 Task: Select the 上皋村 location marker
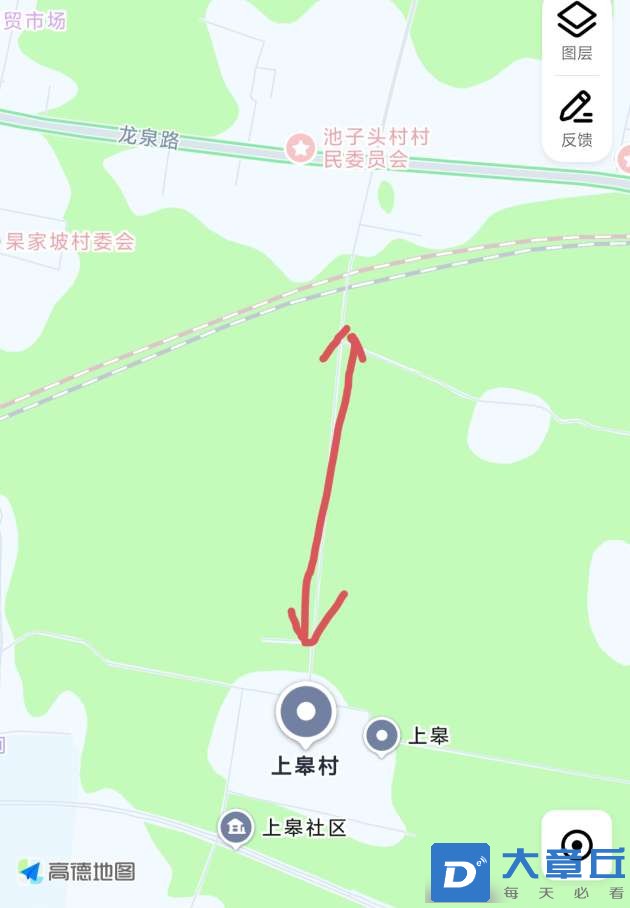click(x=306, y=713)
